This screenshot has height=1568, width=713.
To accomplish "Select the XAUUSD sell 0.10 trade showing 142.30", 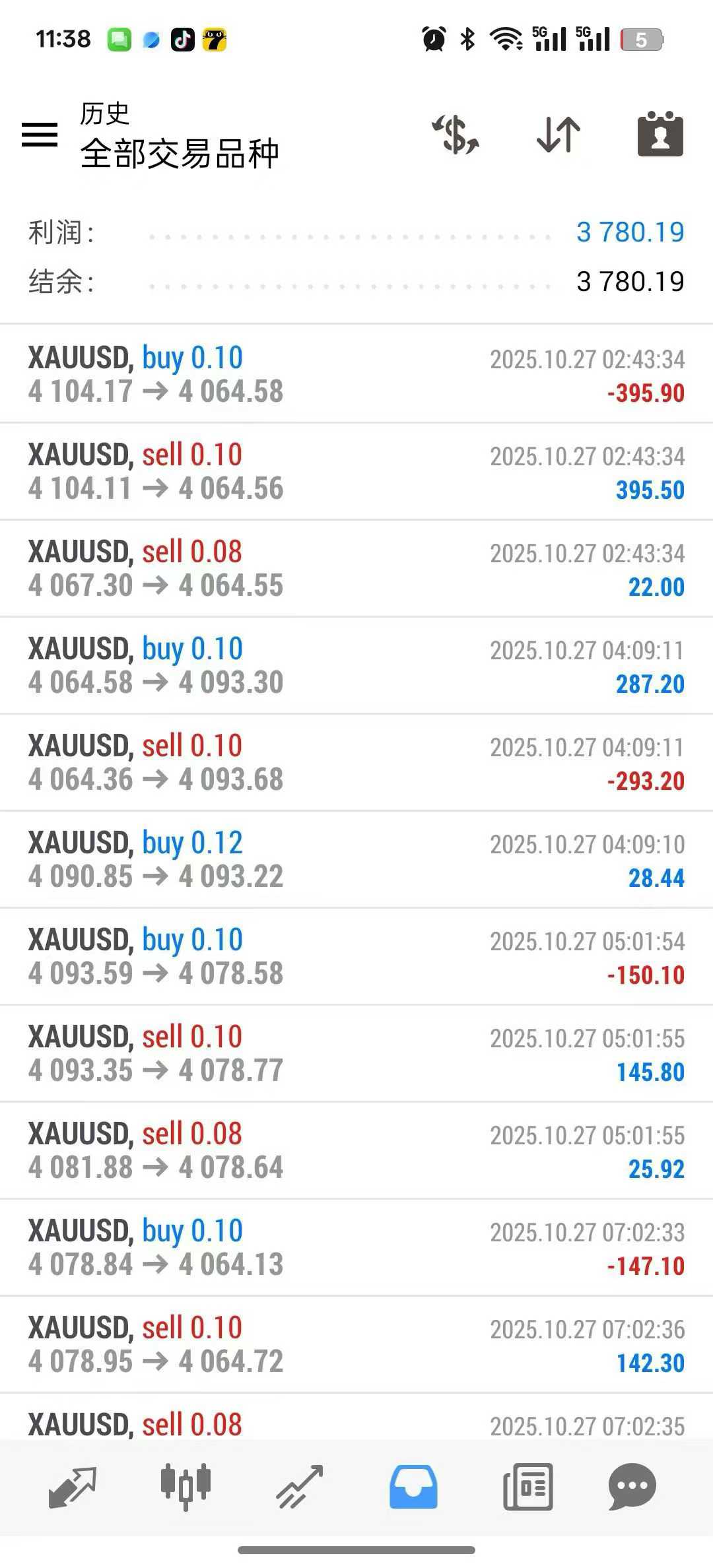I will point(356,1343).
